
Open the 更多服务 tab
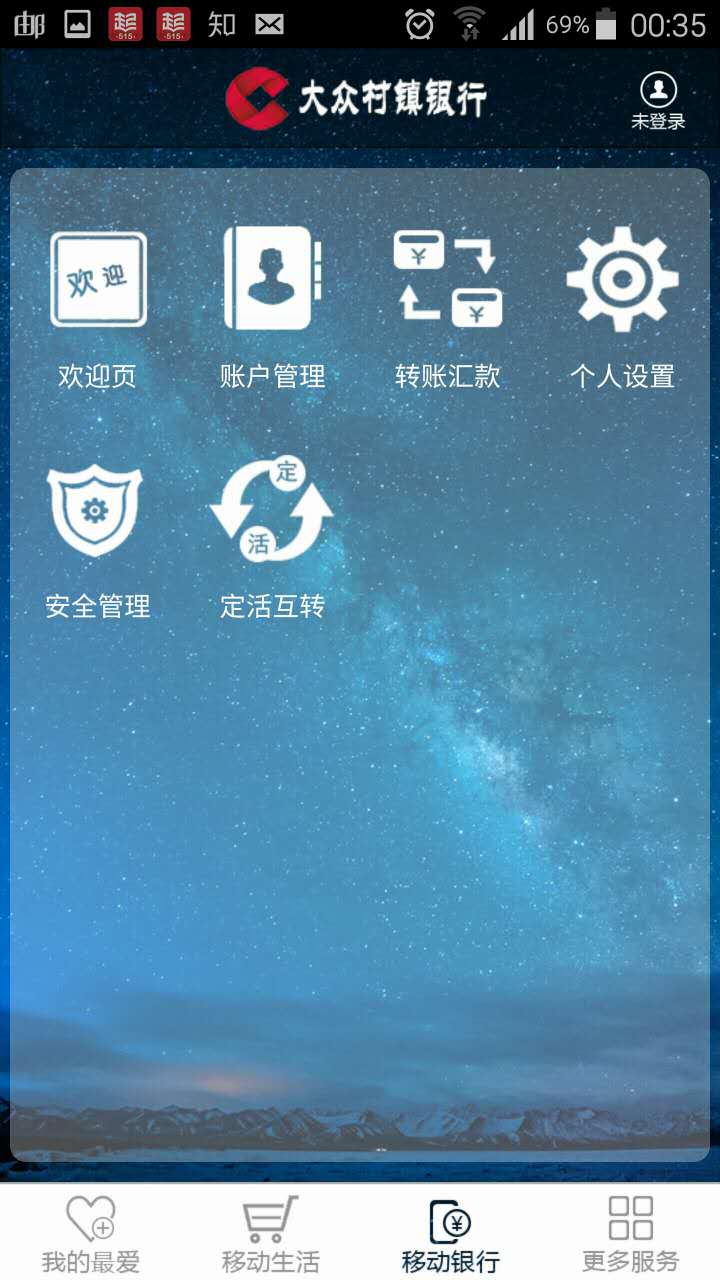coord(630,1233)
